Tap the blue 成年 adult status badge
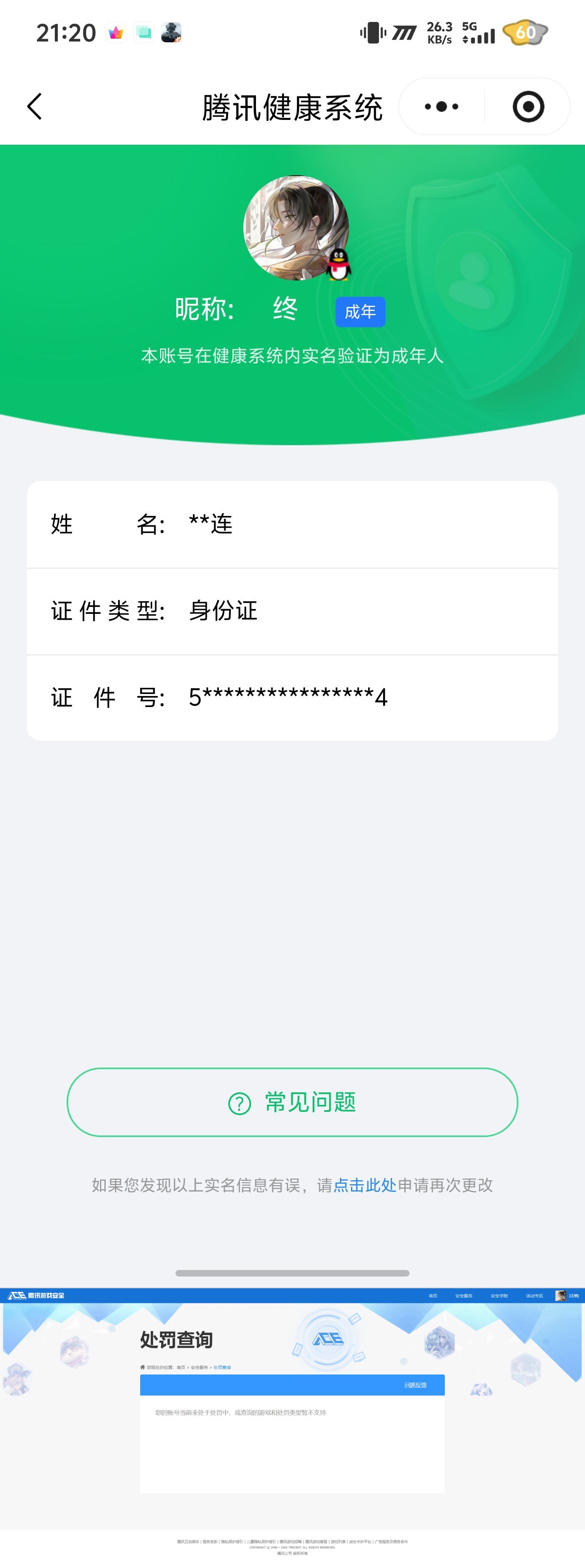This screenshot has height=1568, width=585. [361, 312]
